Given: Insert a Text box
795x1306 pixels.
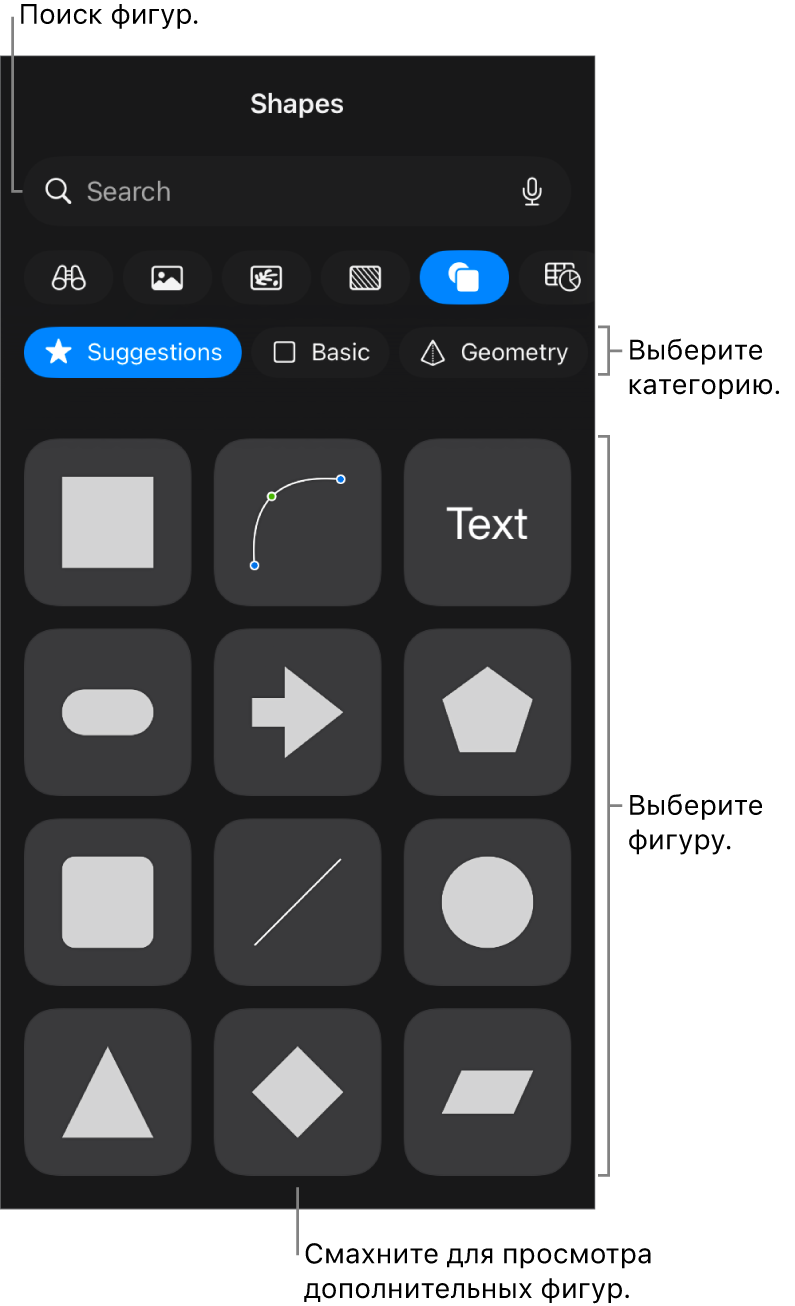Looking at the screenshot, I should click(x=487, y=522).
